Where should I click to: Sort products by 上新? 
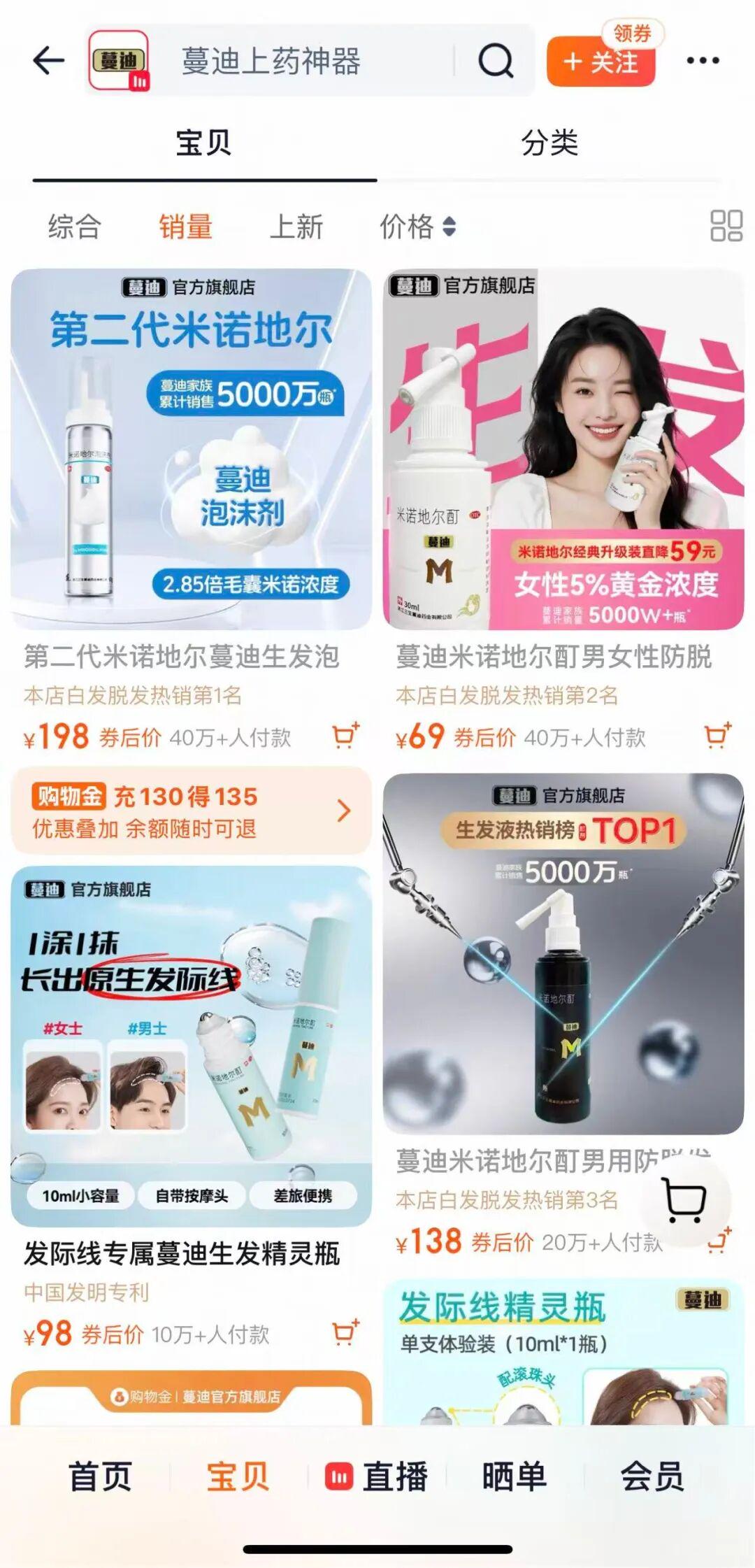(296, 227)
